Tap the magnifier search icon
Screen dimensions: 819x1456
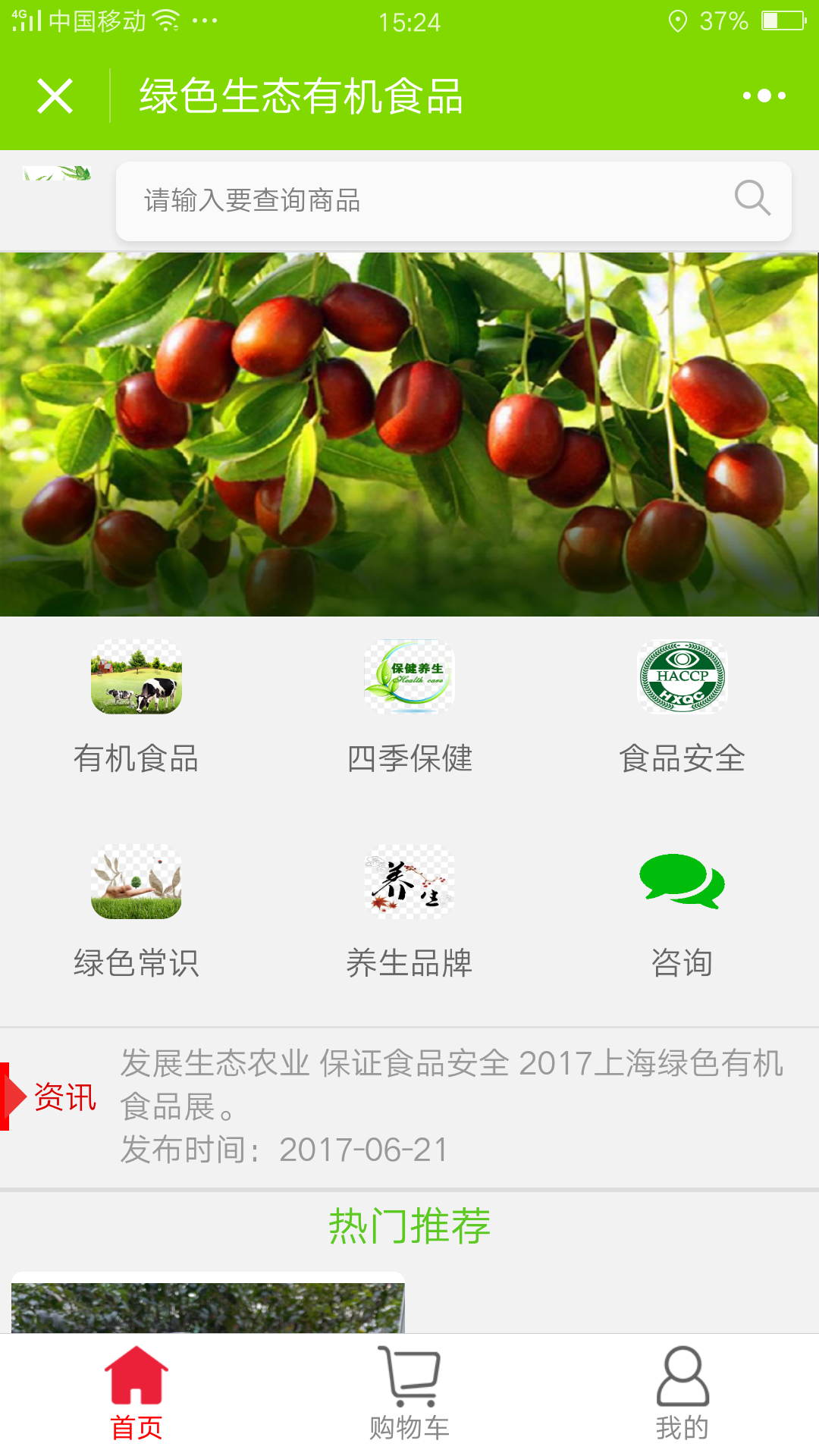752,199
